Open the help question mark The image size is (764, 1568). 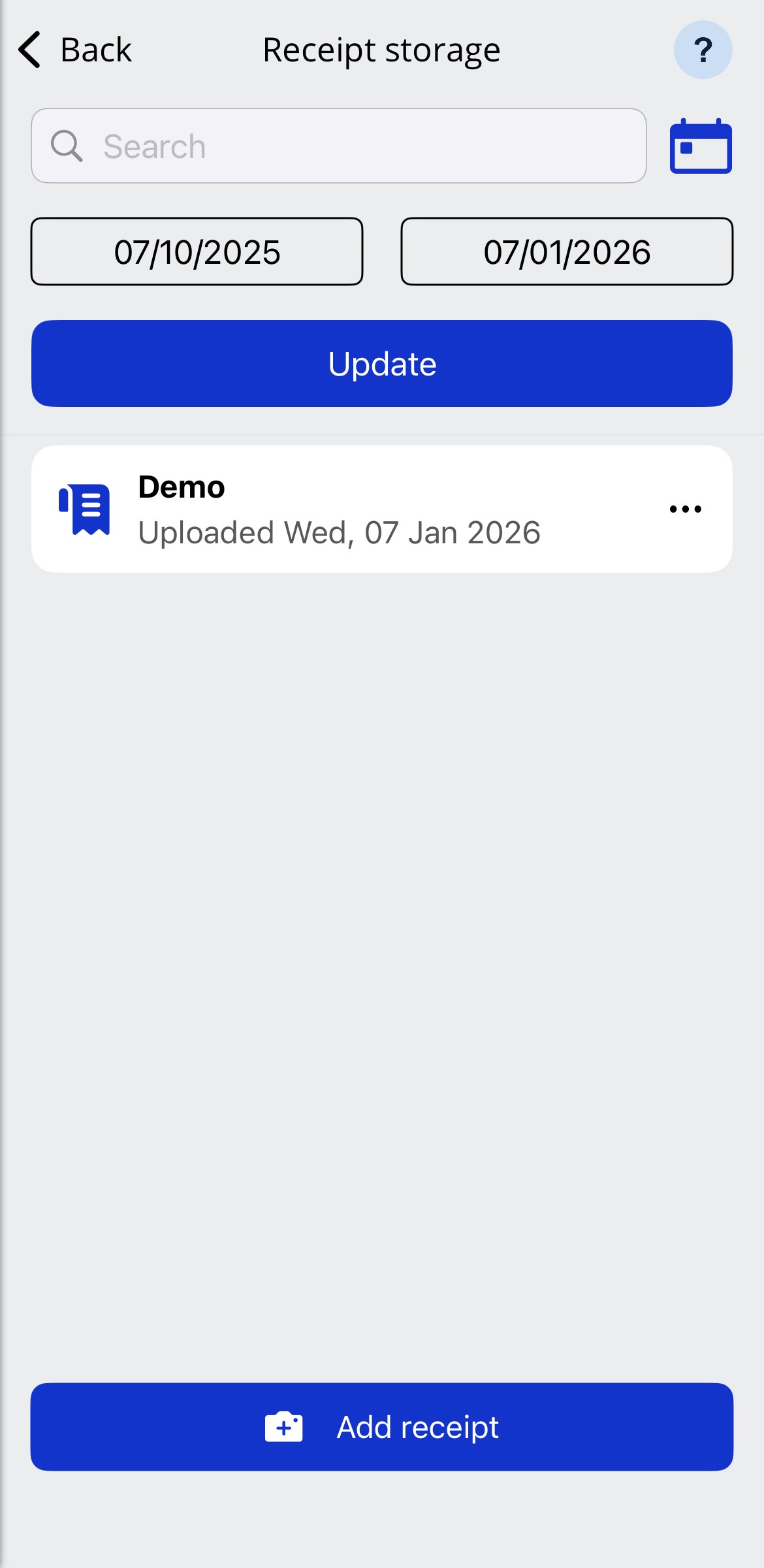point(703,50)
